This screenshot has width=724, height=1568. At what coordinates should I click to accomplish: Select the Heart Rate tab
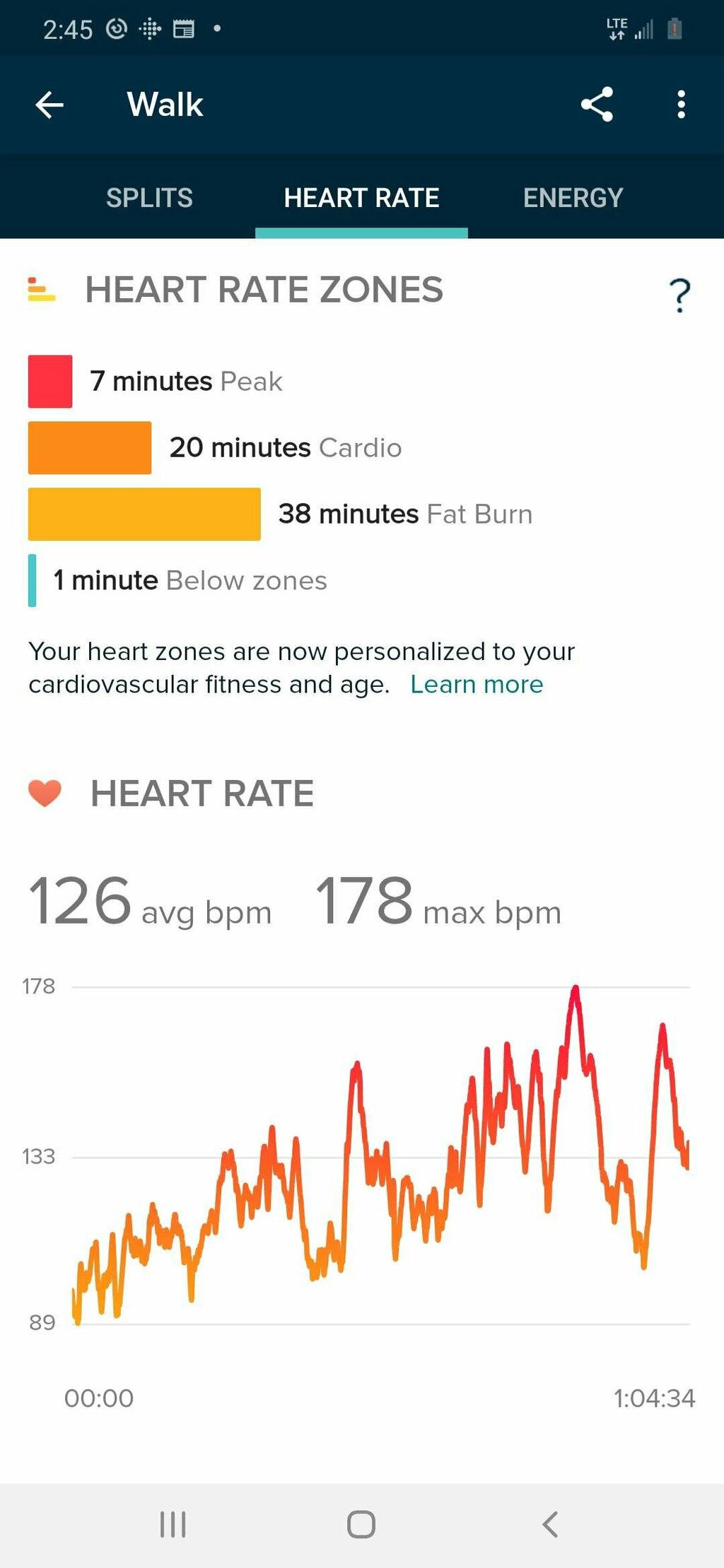[361, 198]
